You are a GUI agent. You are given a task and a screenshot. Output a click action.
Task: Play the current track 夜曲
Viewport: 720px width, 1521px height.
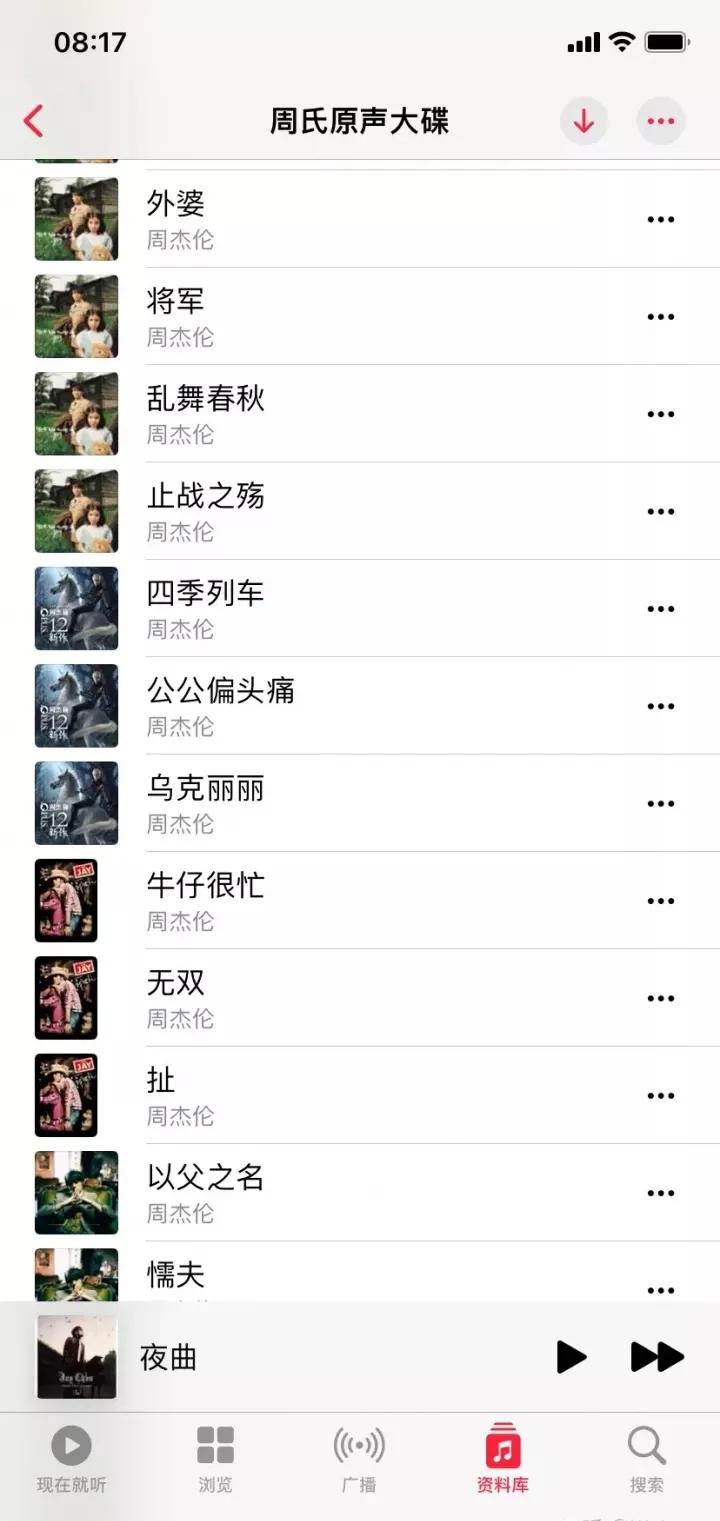pos(572,1357)
